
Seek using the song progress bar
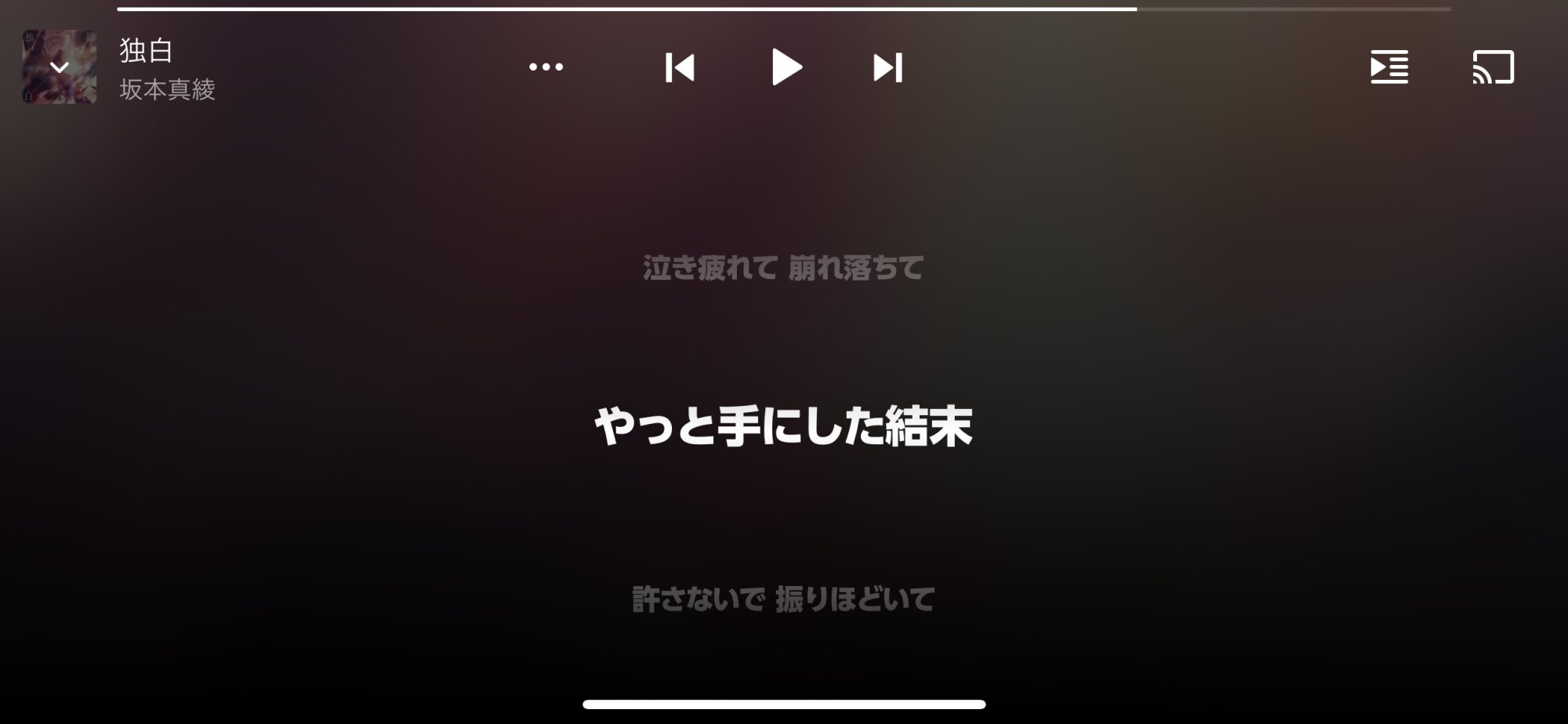pyautogui.click(x=784, y=9)
